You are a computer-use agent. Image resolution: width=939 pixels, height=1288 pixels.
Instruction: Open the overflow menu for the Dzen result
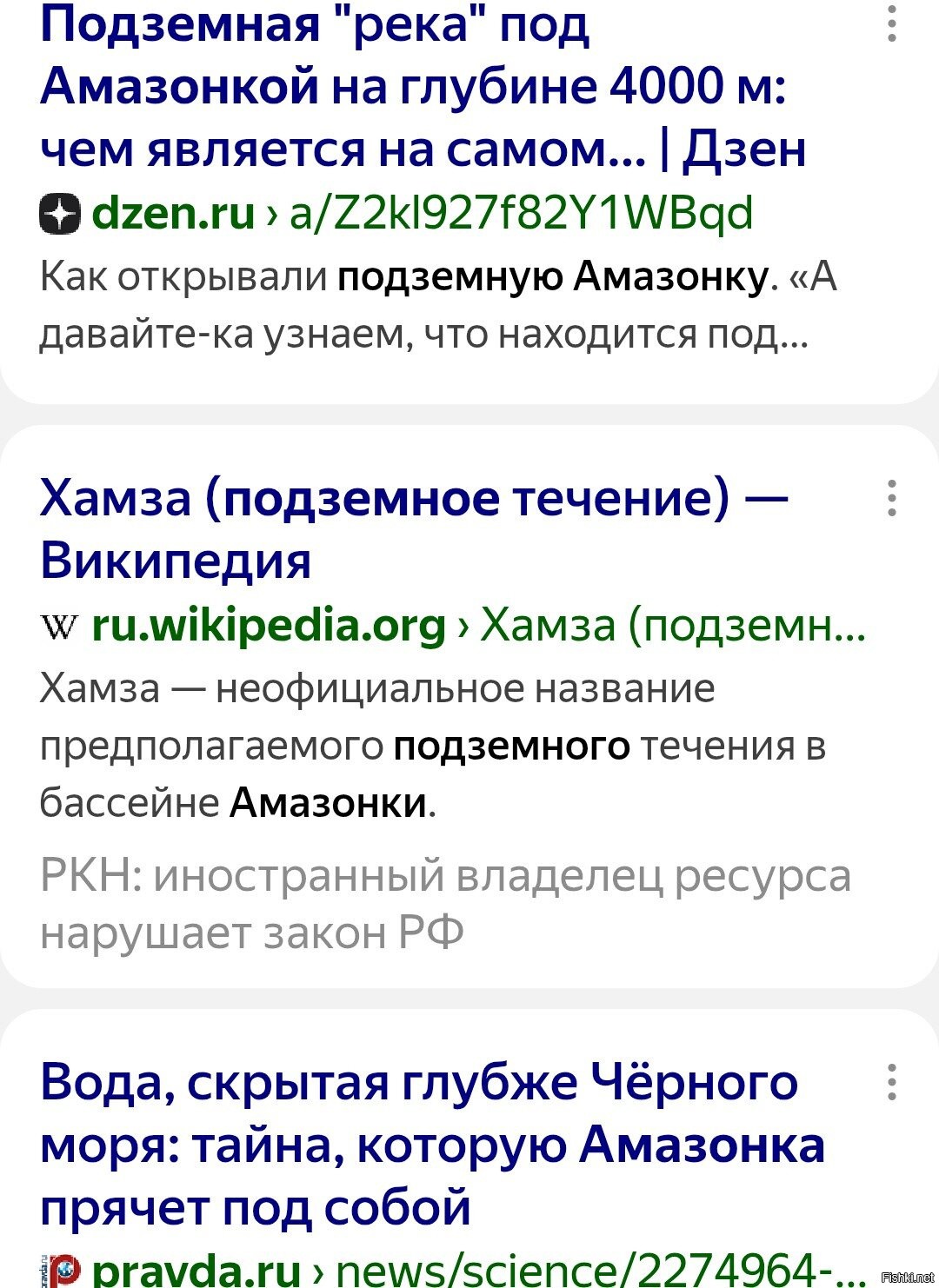tap(891, 24)
